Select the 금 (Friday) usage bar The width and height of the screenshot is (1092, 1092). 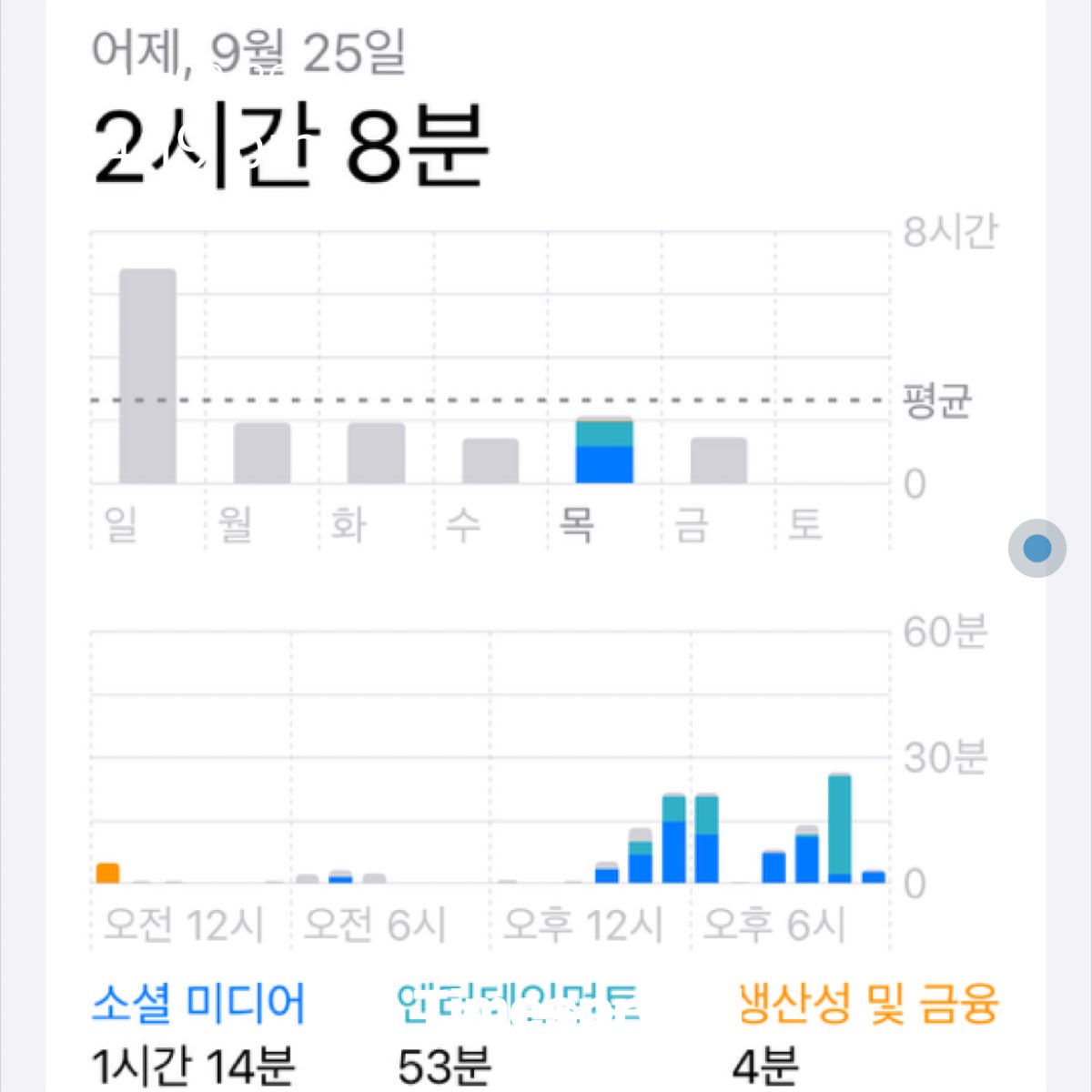(719, 460)
